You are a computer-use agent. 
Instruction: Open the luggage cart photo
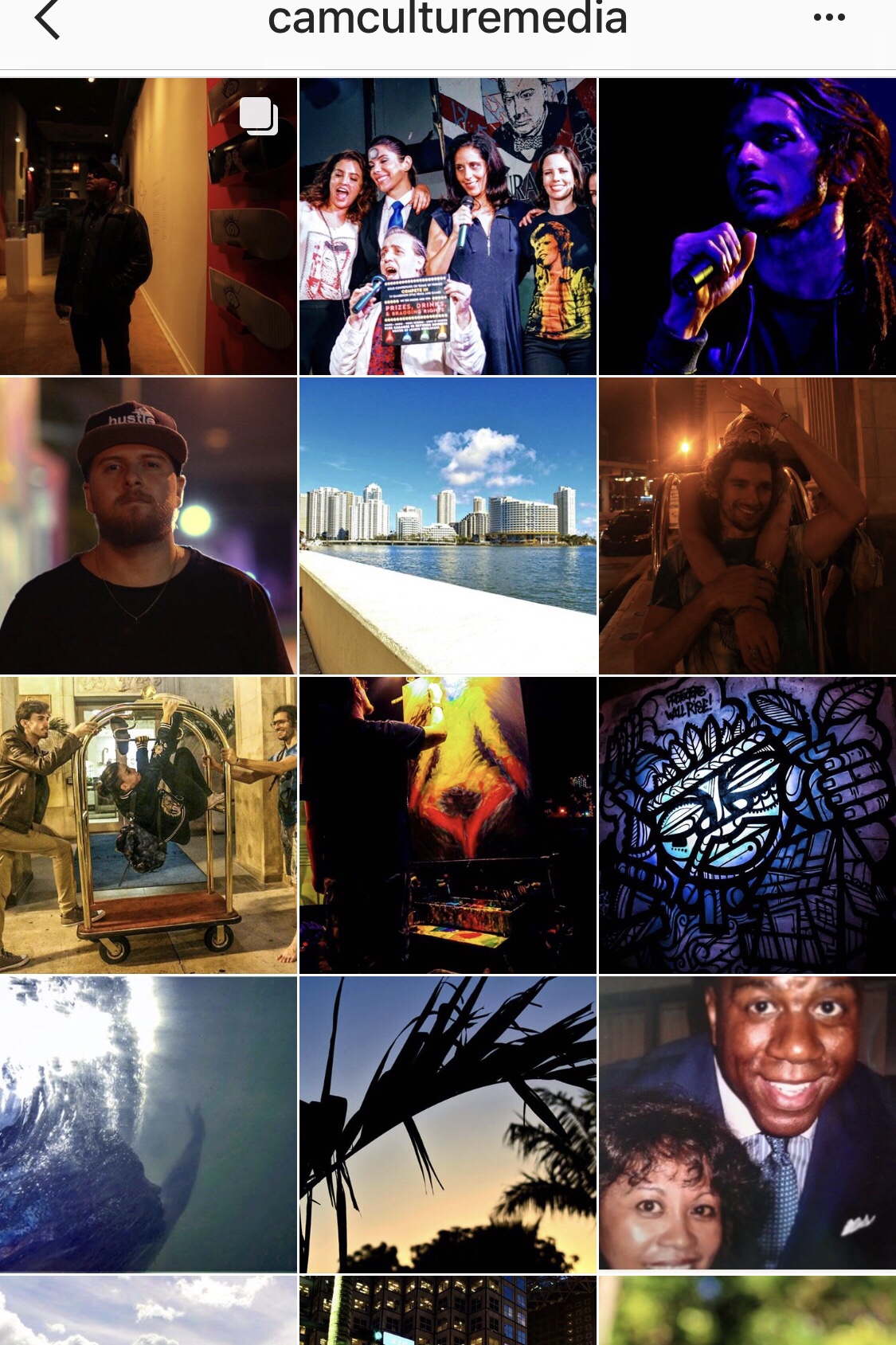[148, 825]
